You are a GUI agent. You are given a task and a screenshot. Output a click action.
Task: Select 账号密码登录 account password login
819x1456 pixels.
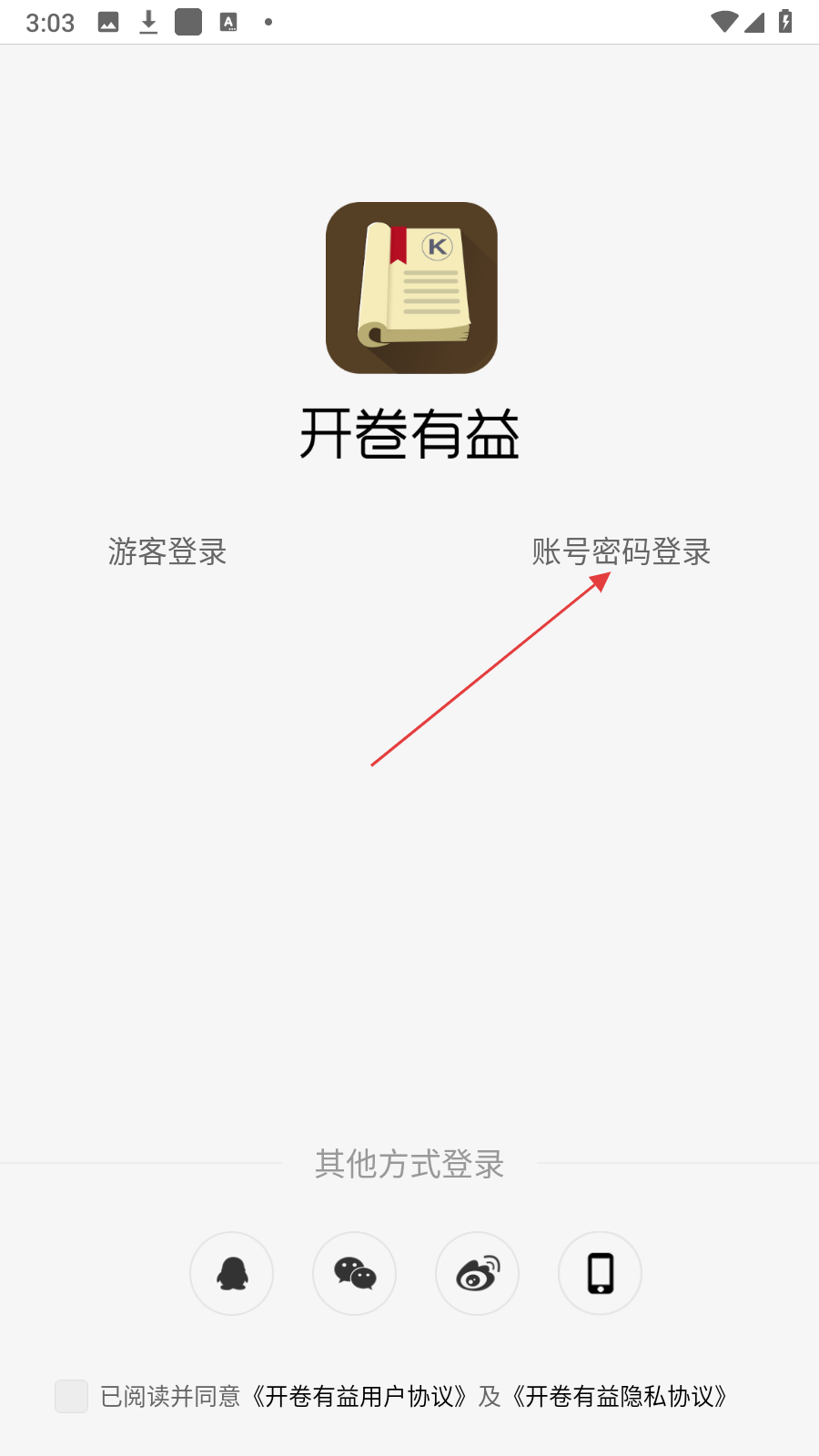pos(621,551)
